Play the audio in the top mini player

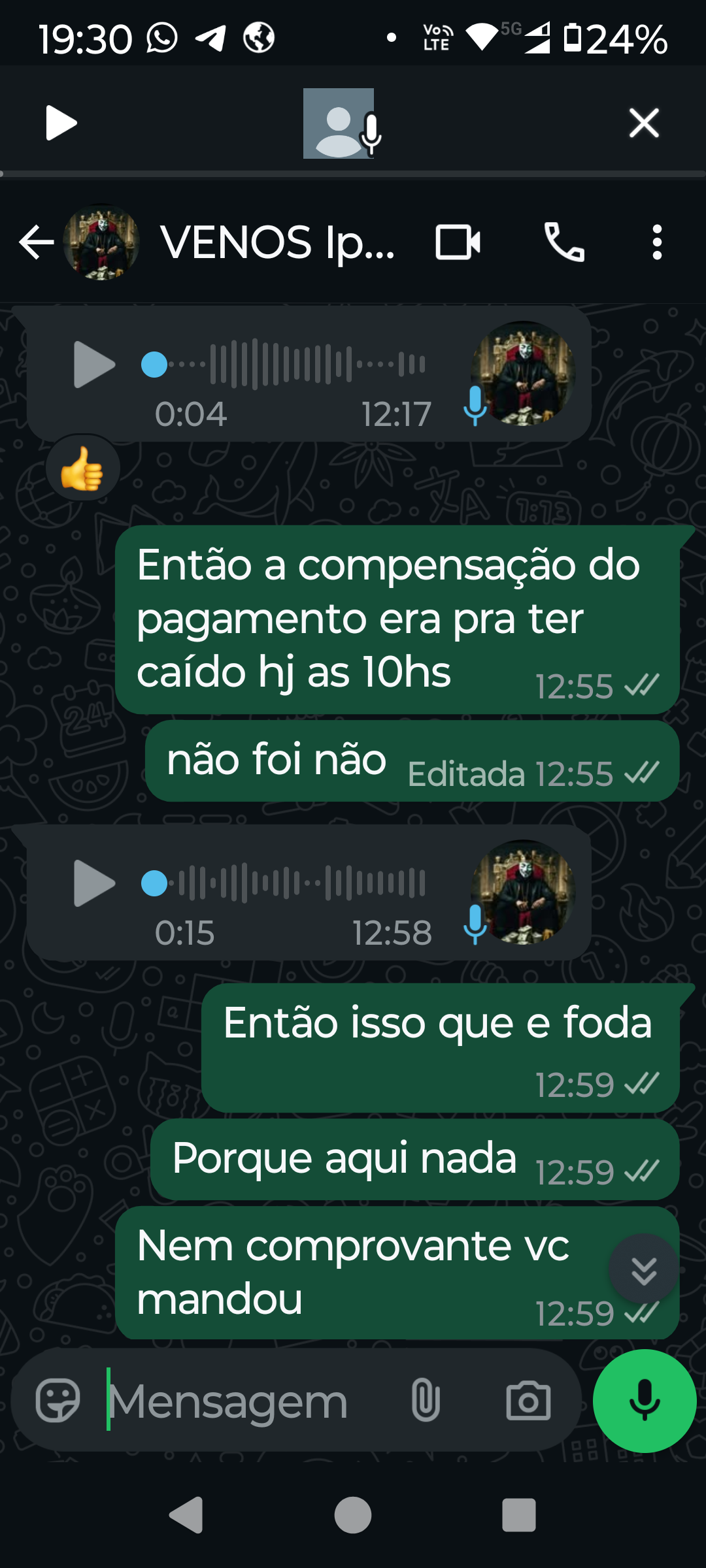[x=61, y=123]
